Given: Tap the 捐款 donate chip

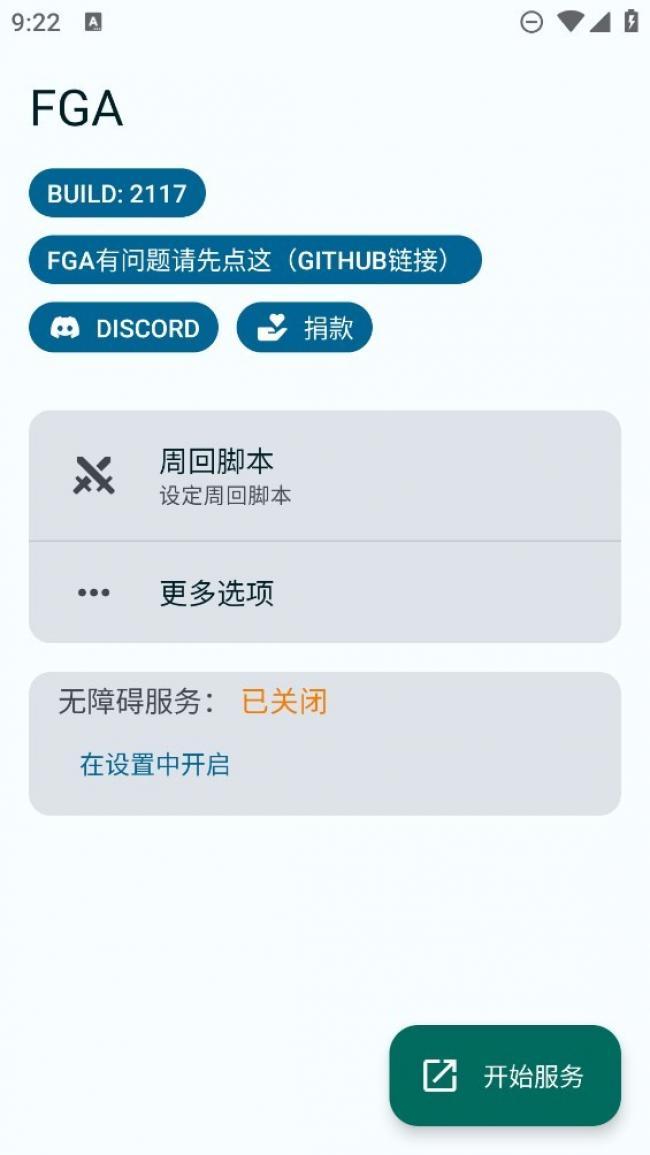Looking at the screenshot, I should pyautogui.click(x=304, y=328).
